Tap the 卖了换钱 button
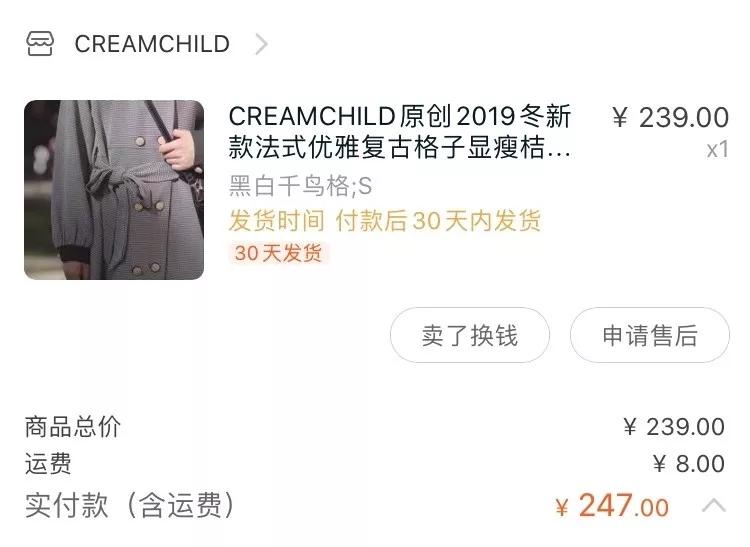Image resolution: width=750 pixels, height=547 pixels. coord(469,335)
